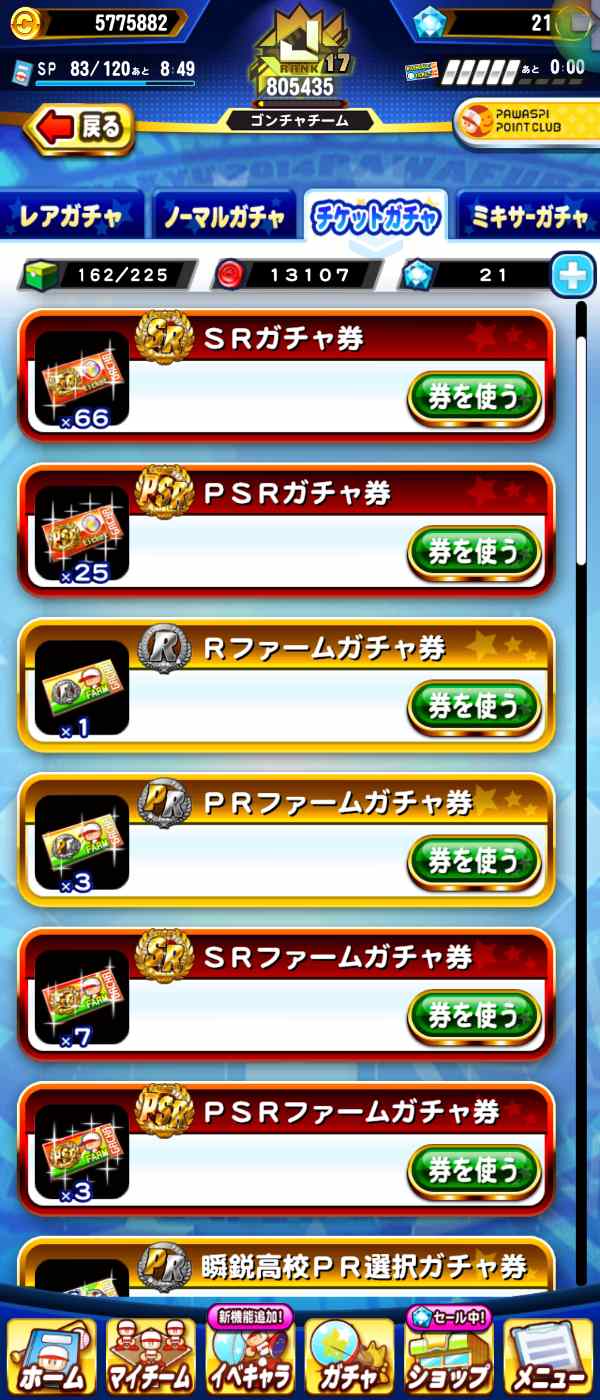Switch to the ミキサーガチャ tab
Viewport: 600px width, 1400px height.
tap(528, 216)
